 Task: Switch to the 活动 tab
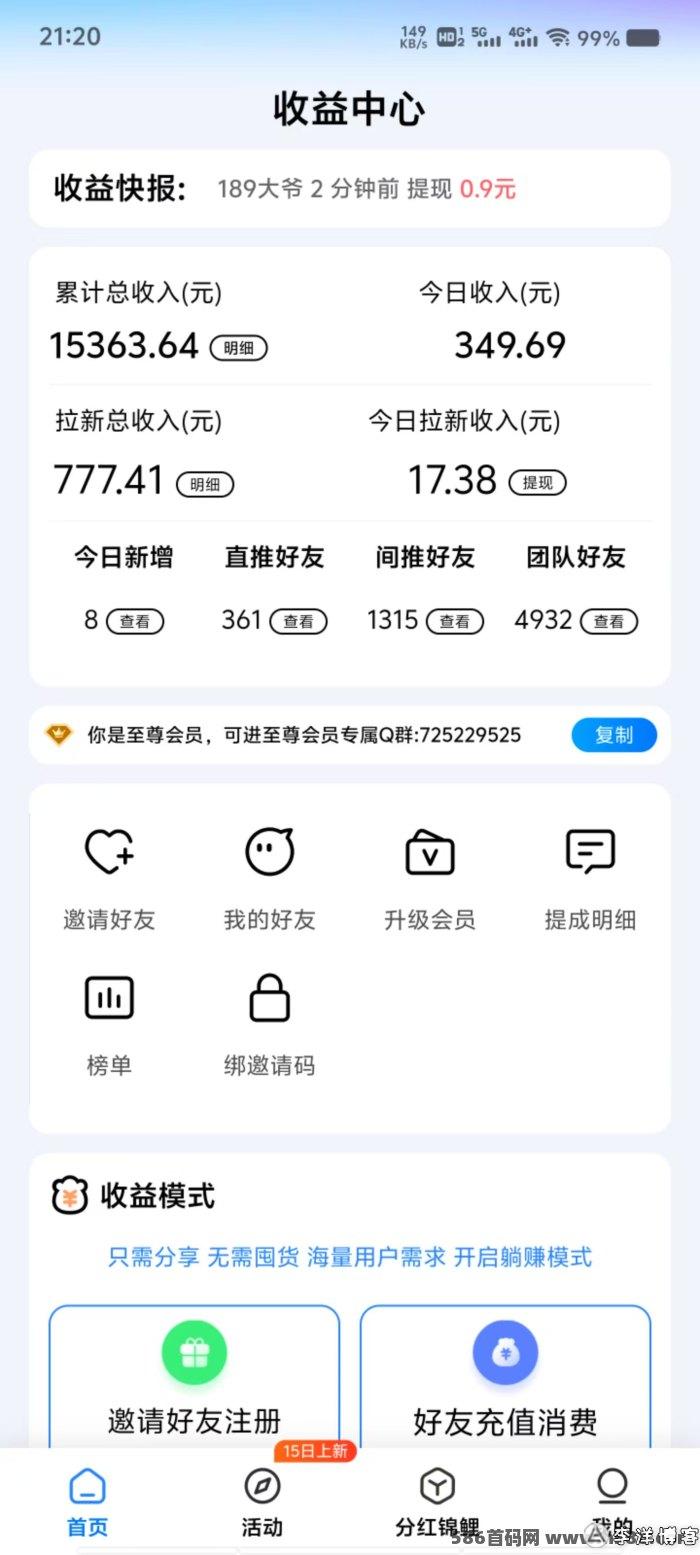(262, 1502)
